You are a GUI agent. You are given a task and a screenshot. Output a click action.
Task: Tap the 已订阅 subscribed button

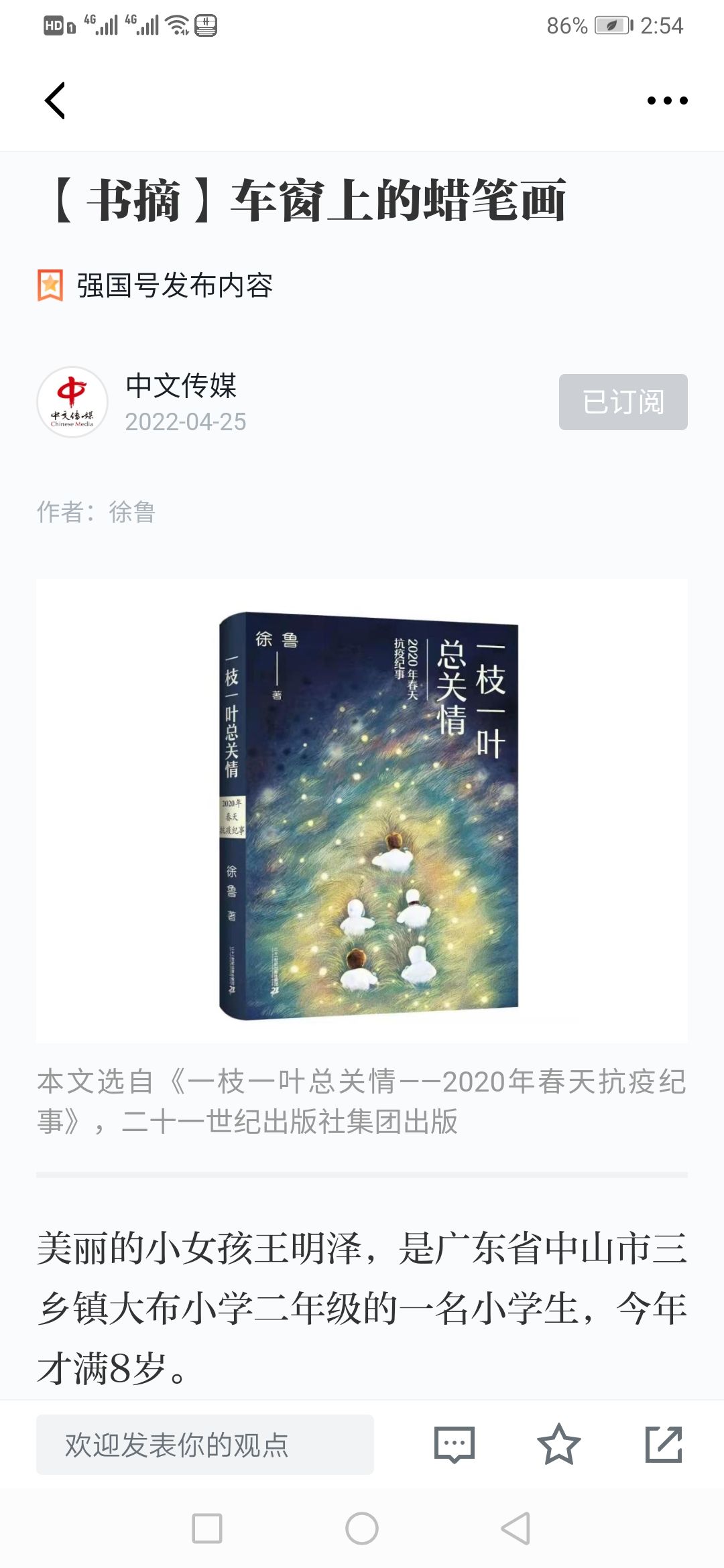click(623, 402)
